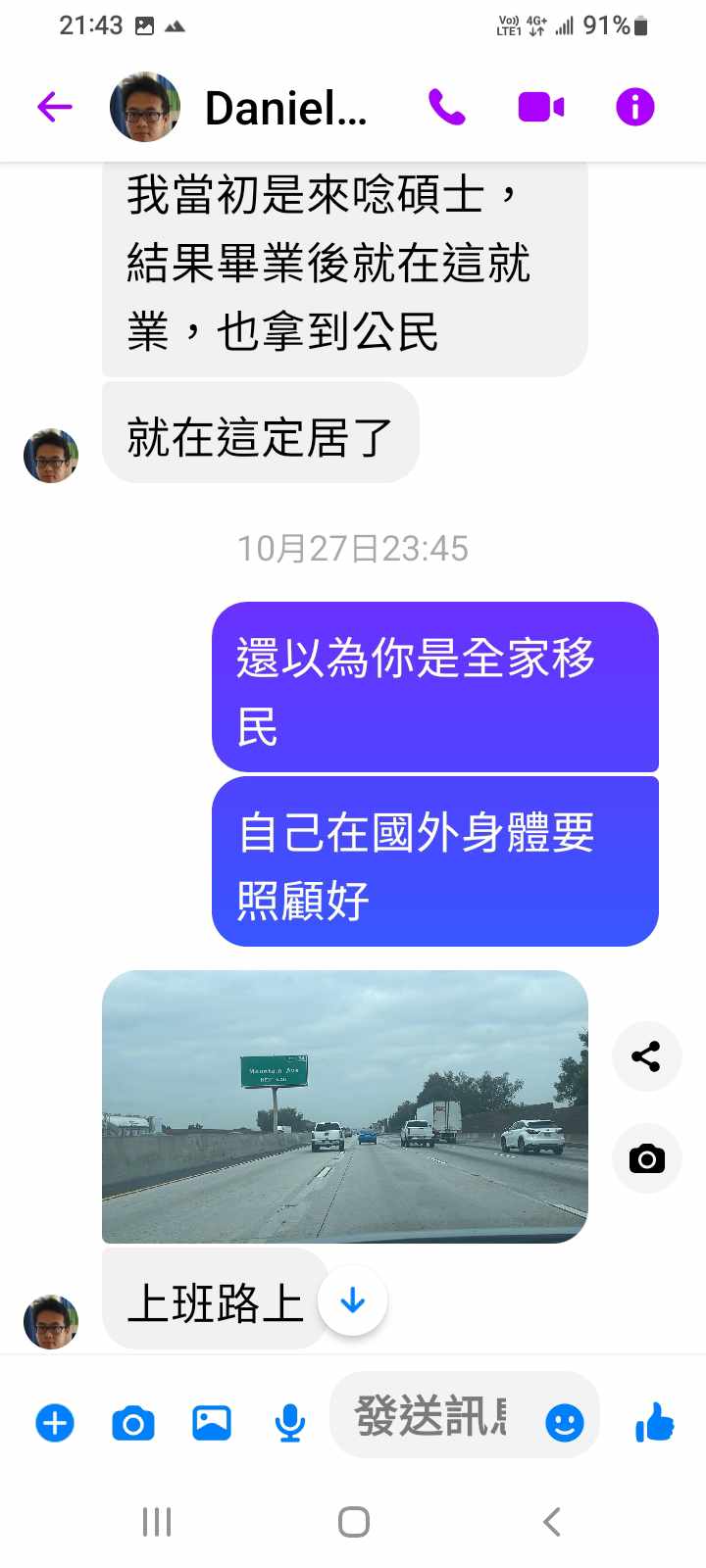This screenshot has height=1568, width=706.
Task: Go back to the chat list
Action: [x=55, y=106]
